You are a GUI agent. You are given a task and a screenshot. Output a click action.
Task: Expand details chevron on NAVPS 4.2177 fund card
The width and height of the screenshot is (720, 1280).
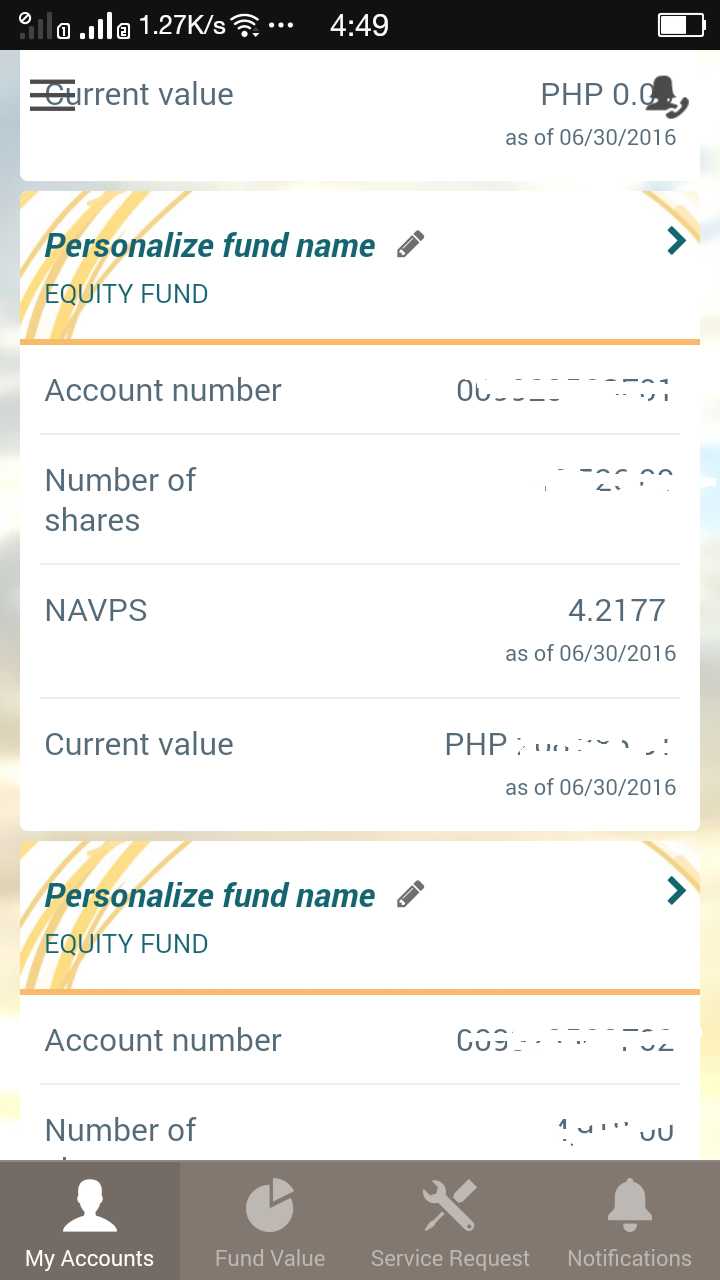[676, 241]
